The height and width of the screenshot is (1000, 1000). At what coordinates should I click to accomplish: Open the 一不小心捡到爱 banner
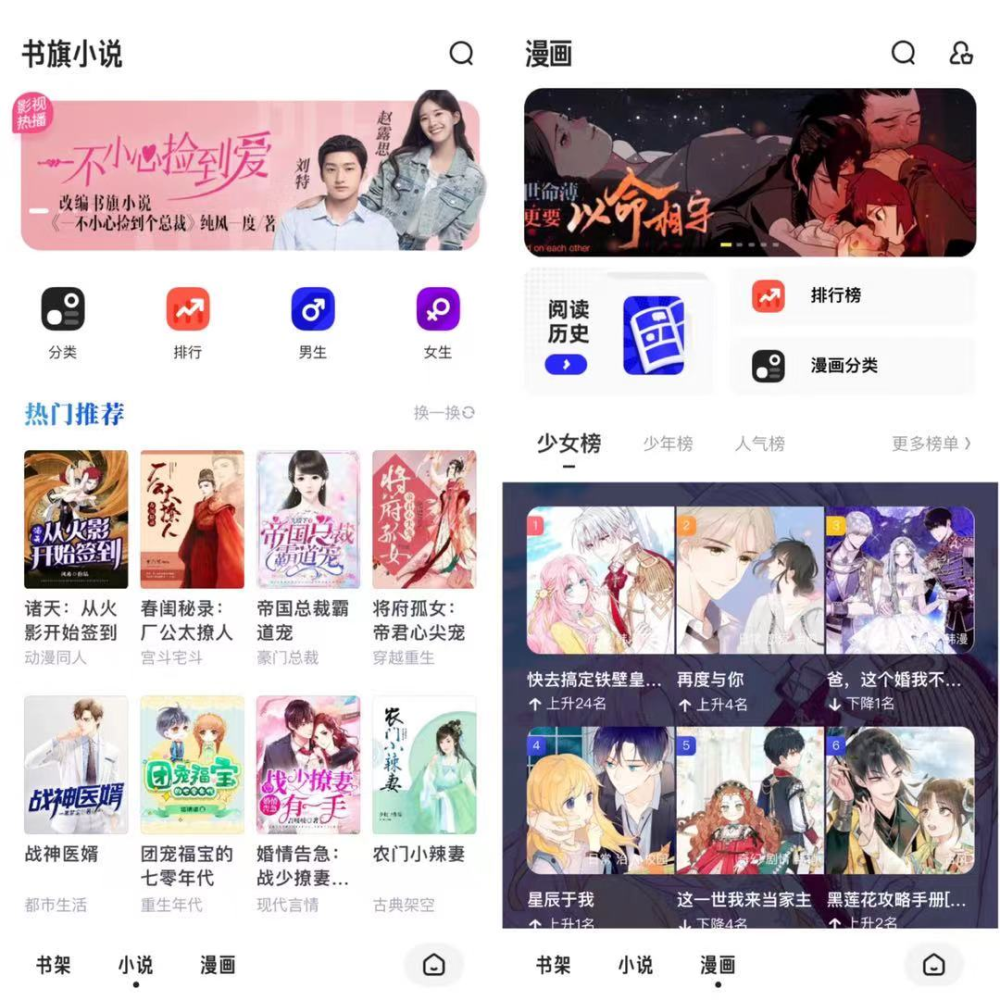click(x=250, y=175)
